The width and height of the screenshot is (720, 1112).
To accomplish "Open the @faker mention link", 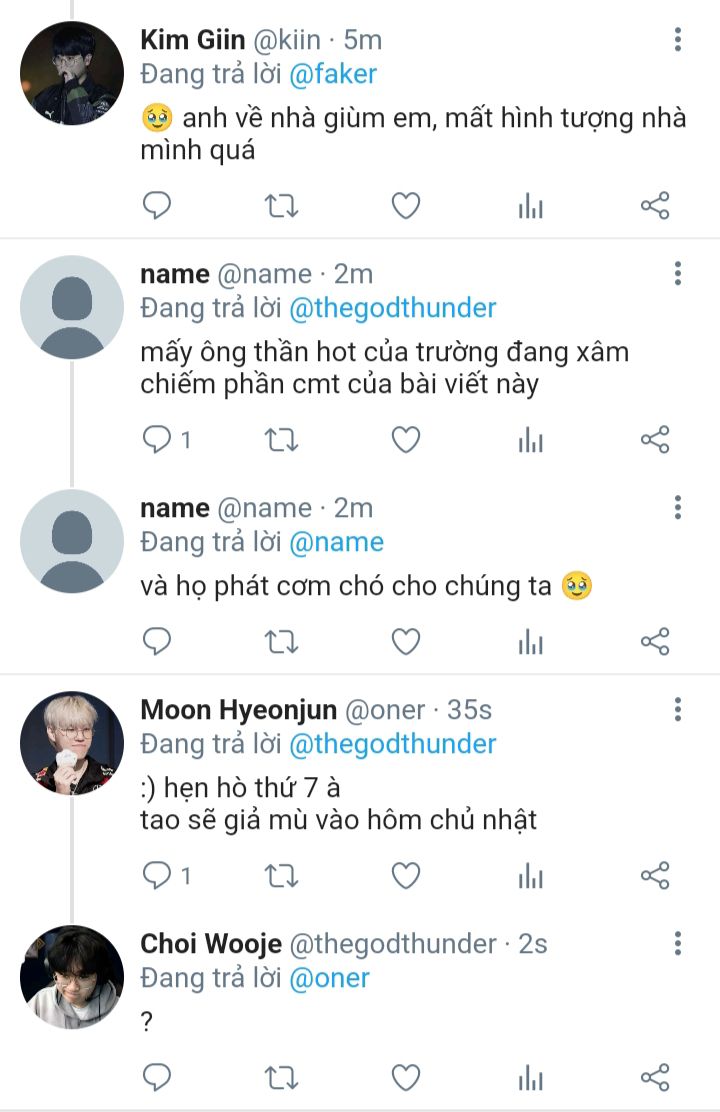I will click(x=333, y=74).
